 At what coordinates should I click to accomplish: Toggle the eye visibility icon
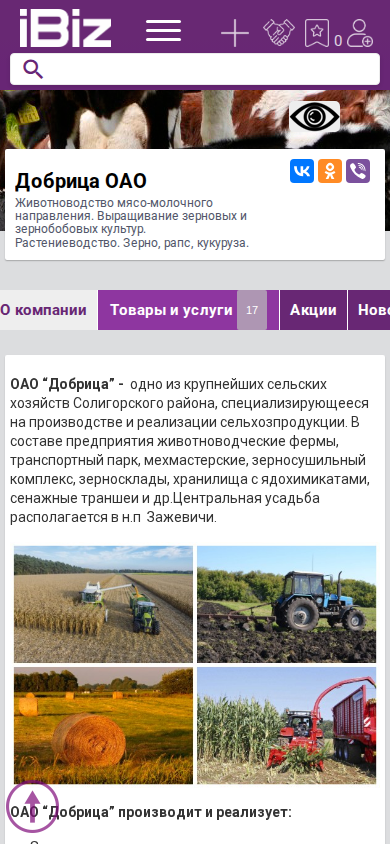315,116
